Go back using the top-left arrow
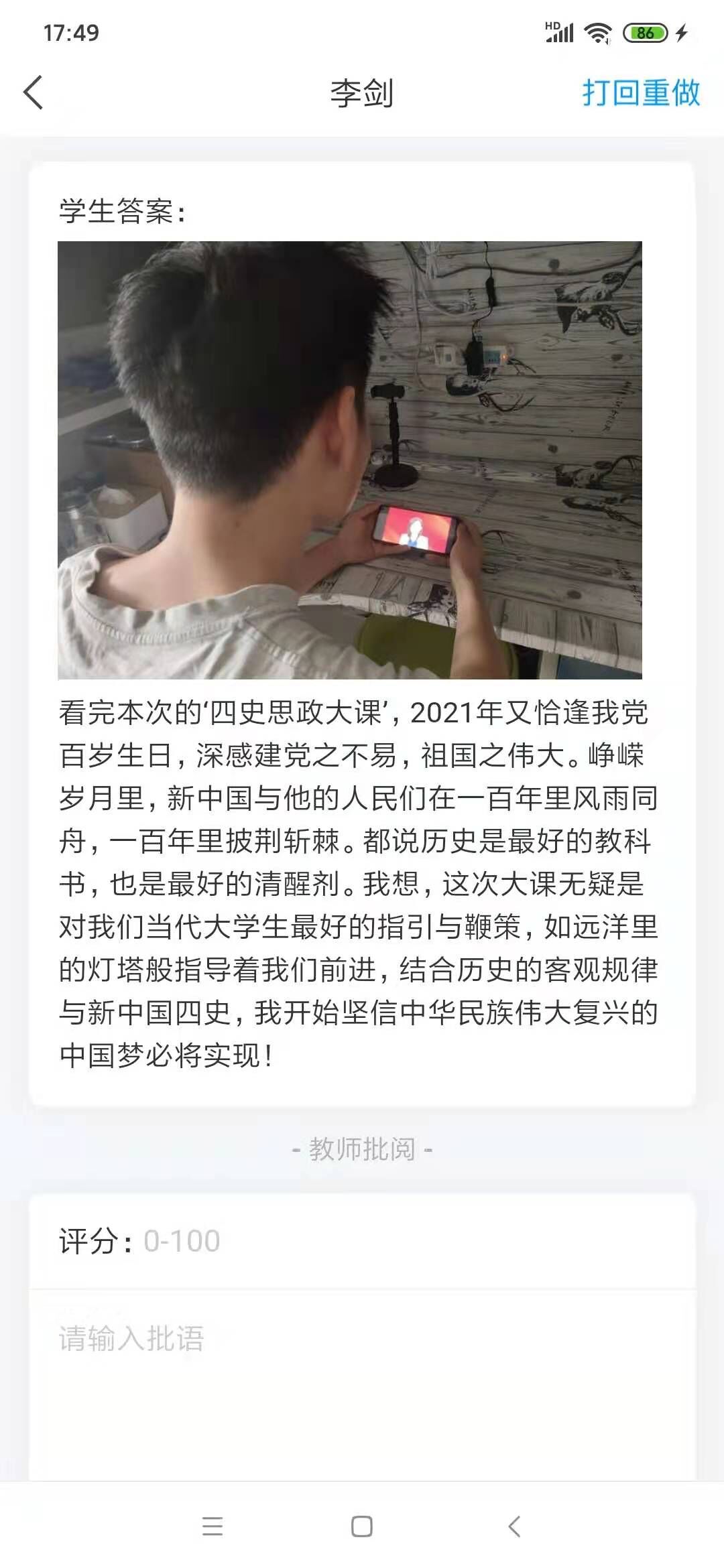 (34, 92)
